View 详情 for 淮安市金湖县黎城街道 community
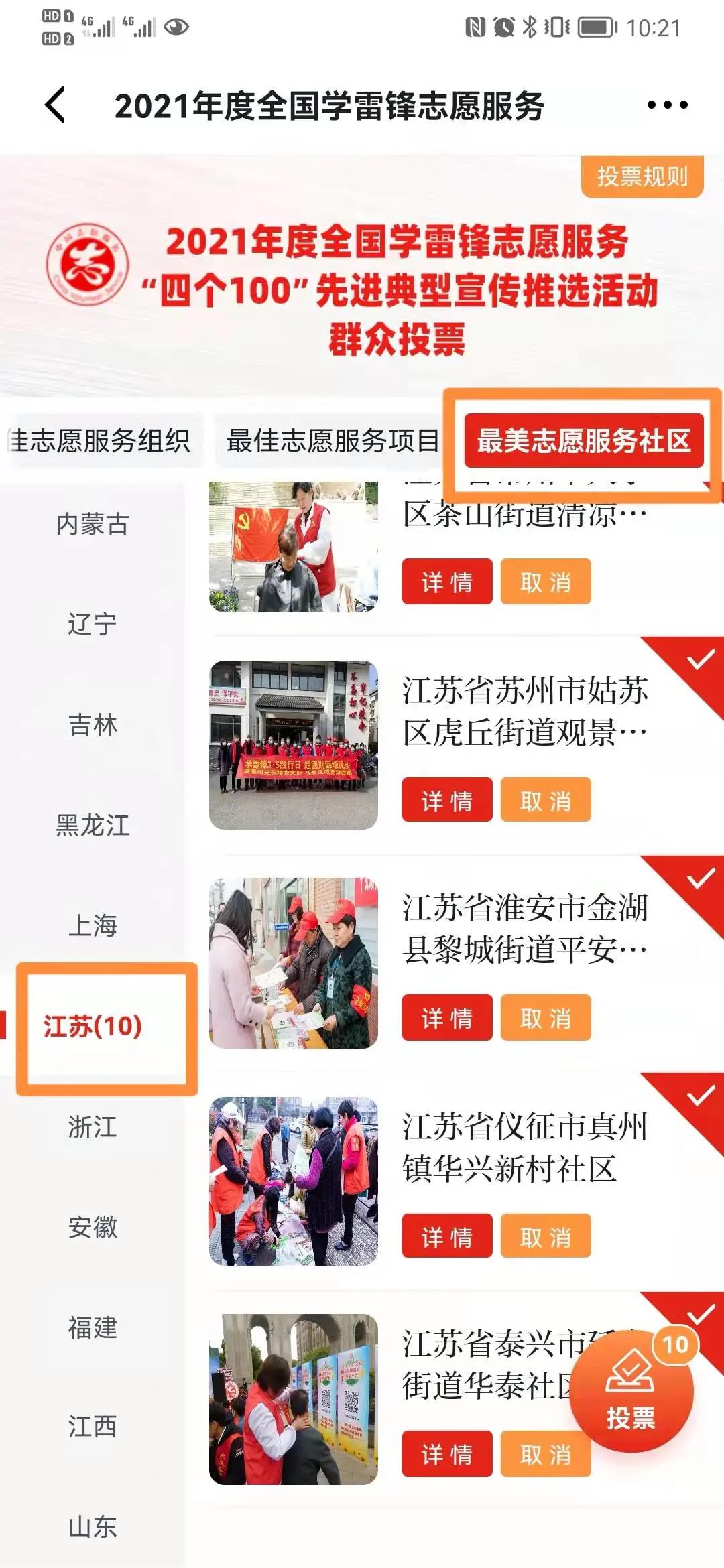Screen dimensions: 724x1568 click(447, 1018)
